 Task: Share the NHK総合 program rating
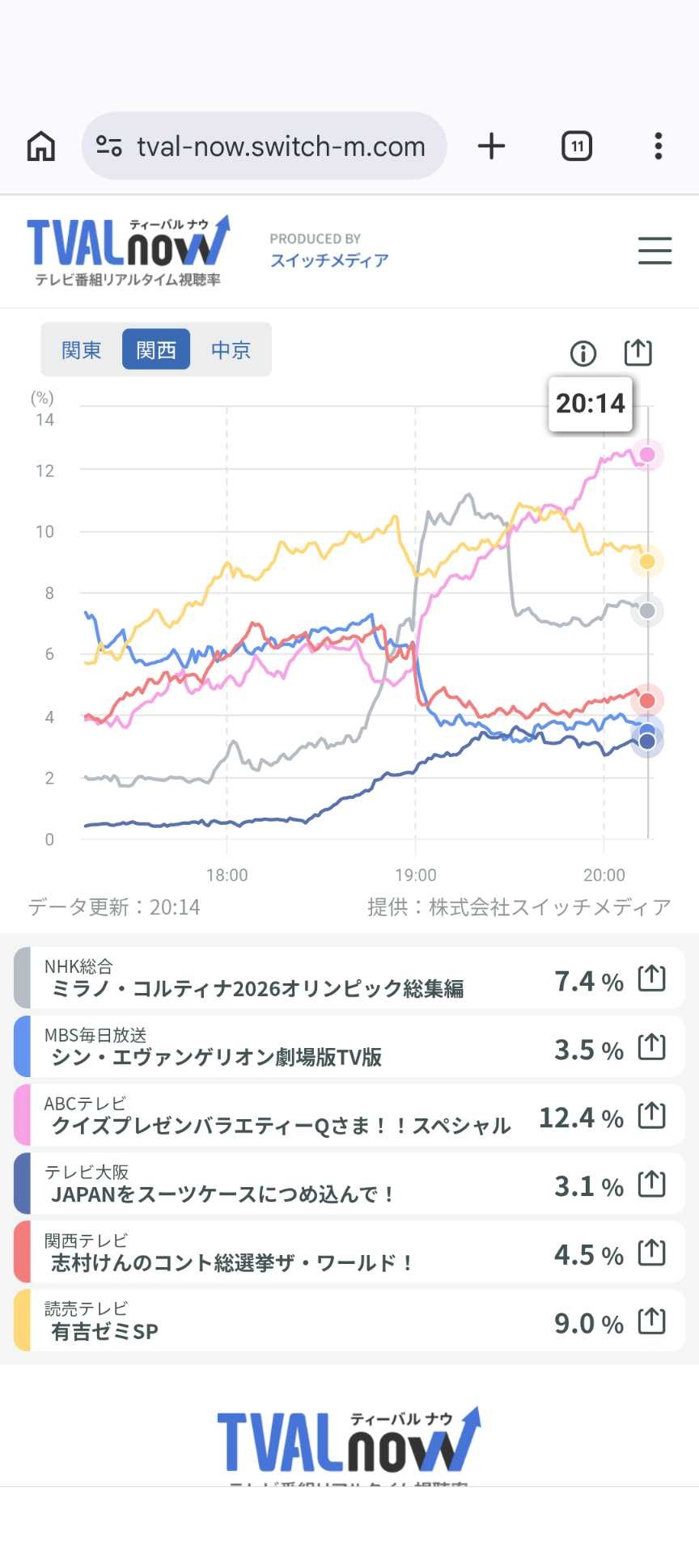point(651,978)
